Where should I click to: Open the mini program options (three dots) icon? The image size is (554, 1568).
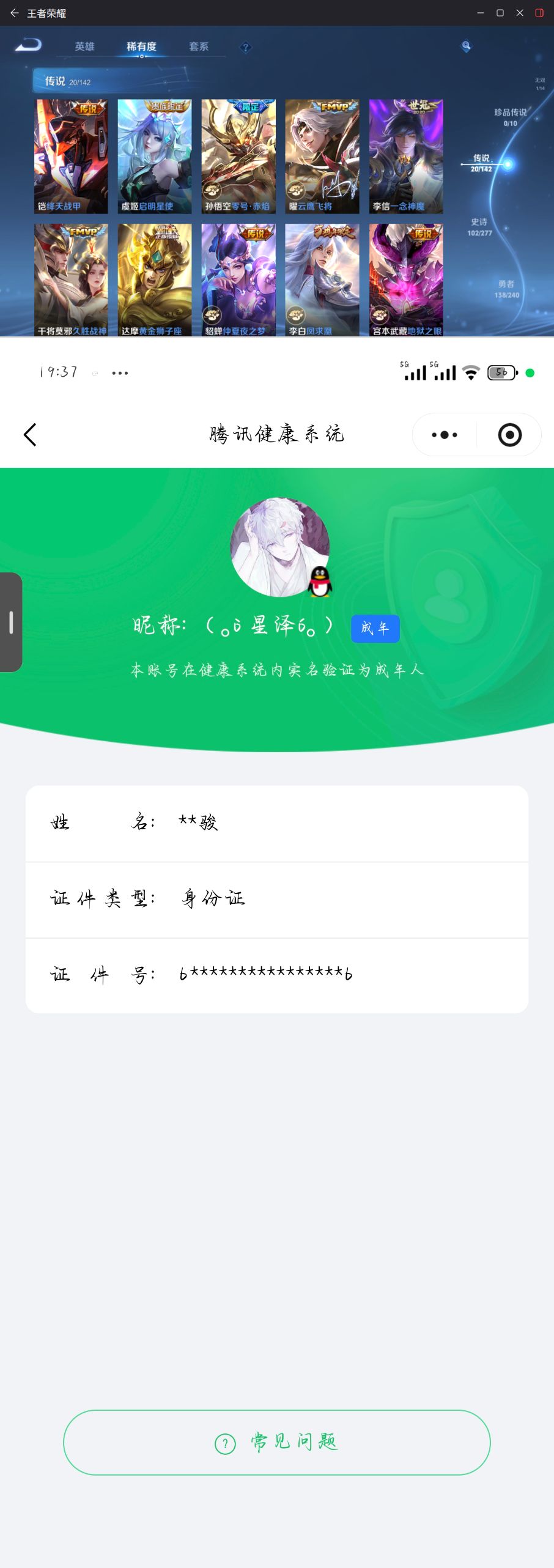[x=445, y=434]
